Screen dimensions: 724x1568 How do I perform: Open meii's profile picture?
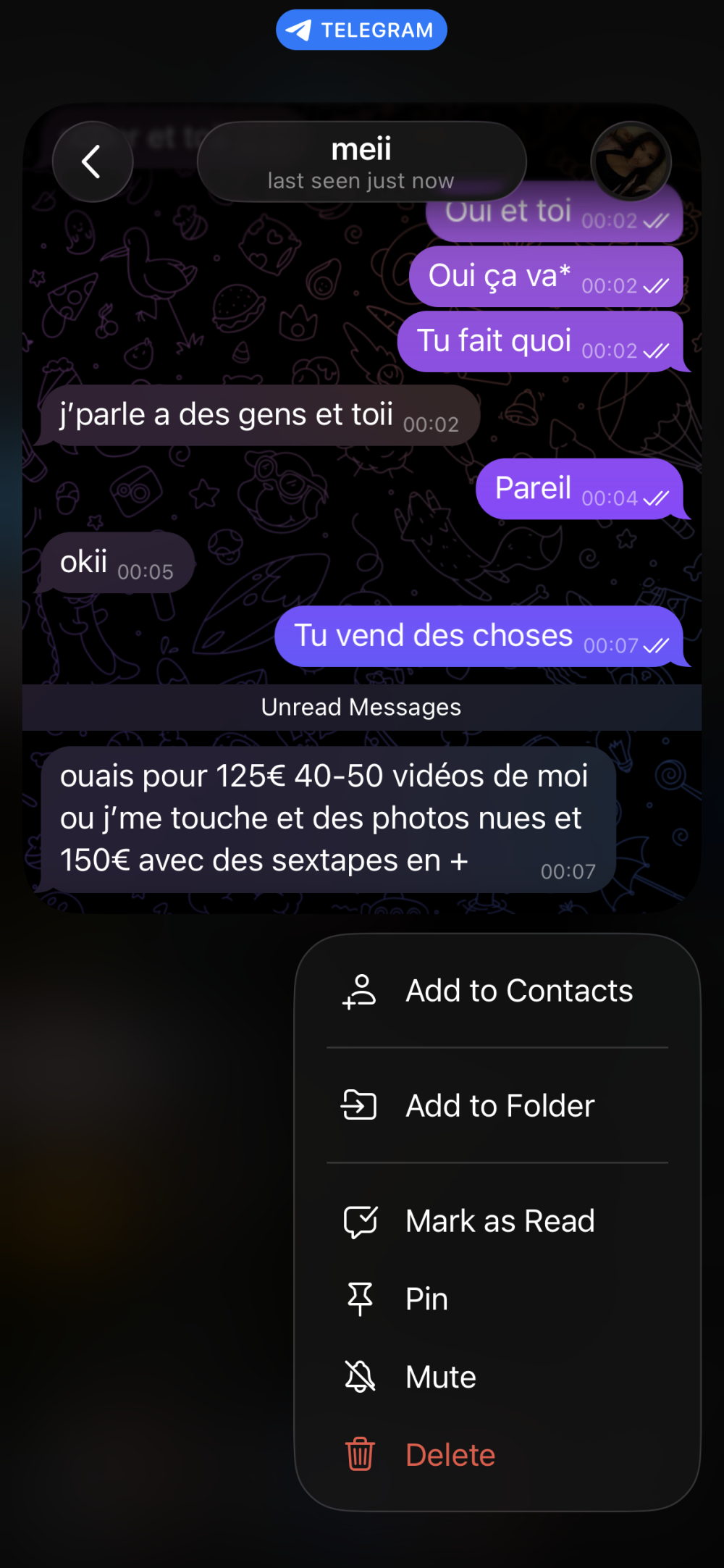pos(631,161)
